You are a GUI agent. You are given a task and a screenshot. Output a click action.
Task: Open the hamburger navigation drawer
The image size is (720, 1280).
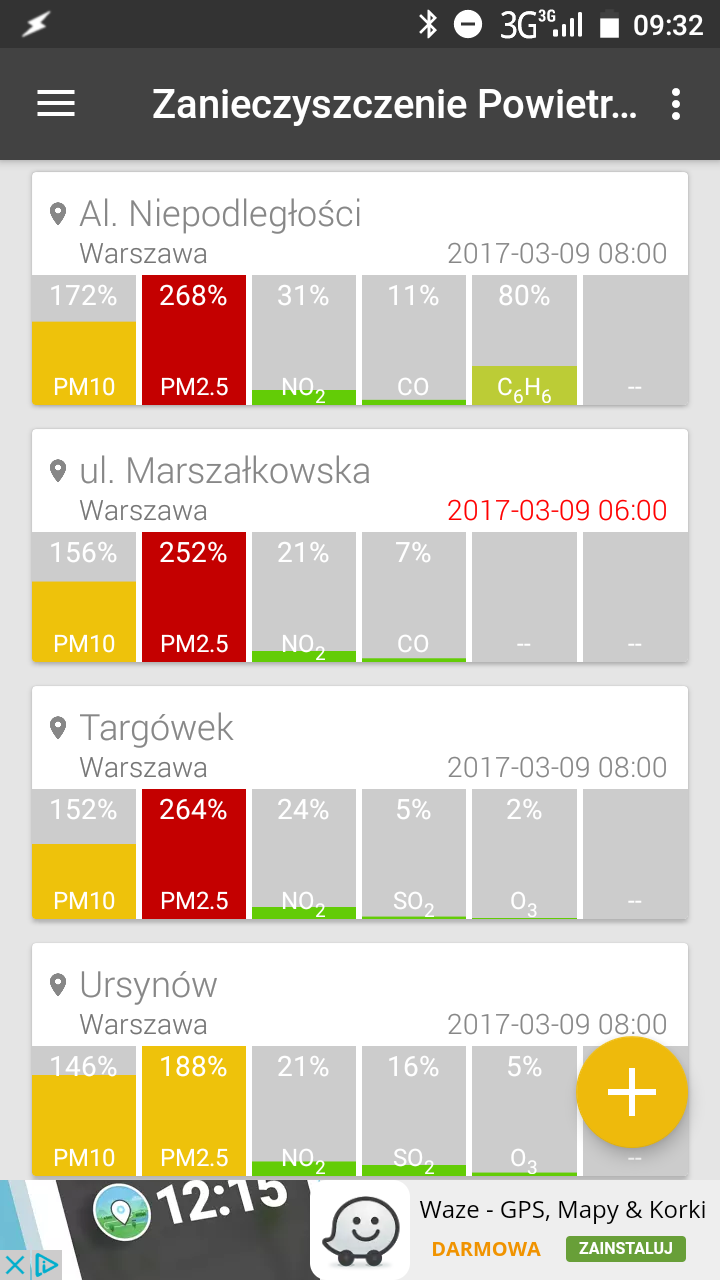[56, 104]
